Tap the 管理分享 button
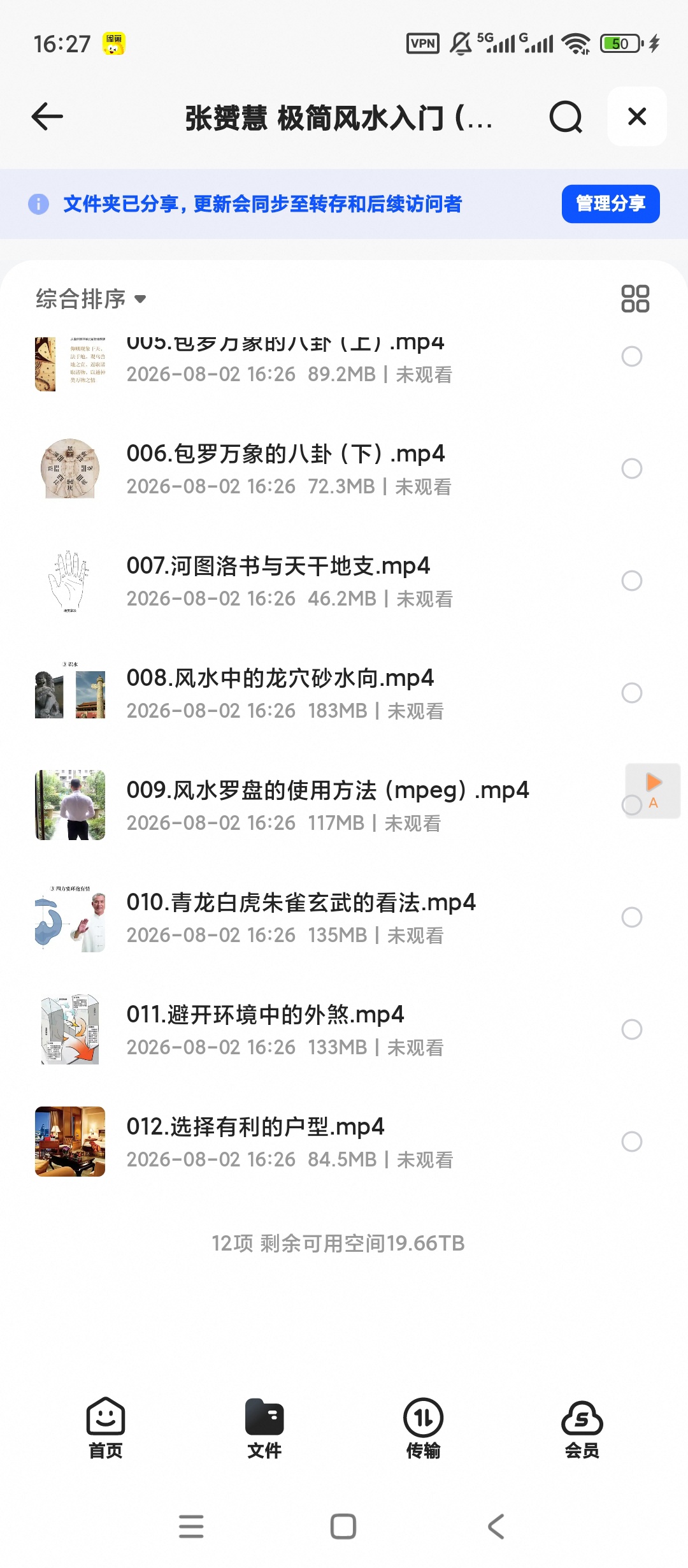This screenshot has width=688, height=1568. [x=610, y=204]
